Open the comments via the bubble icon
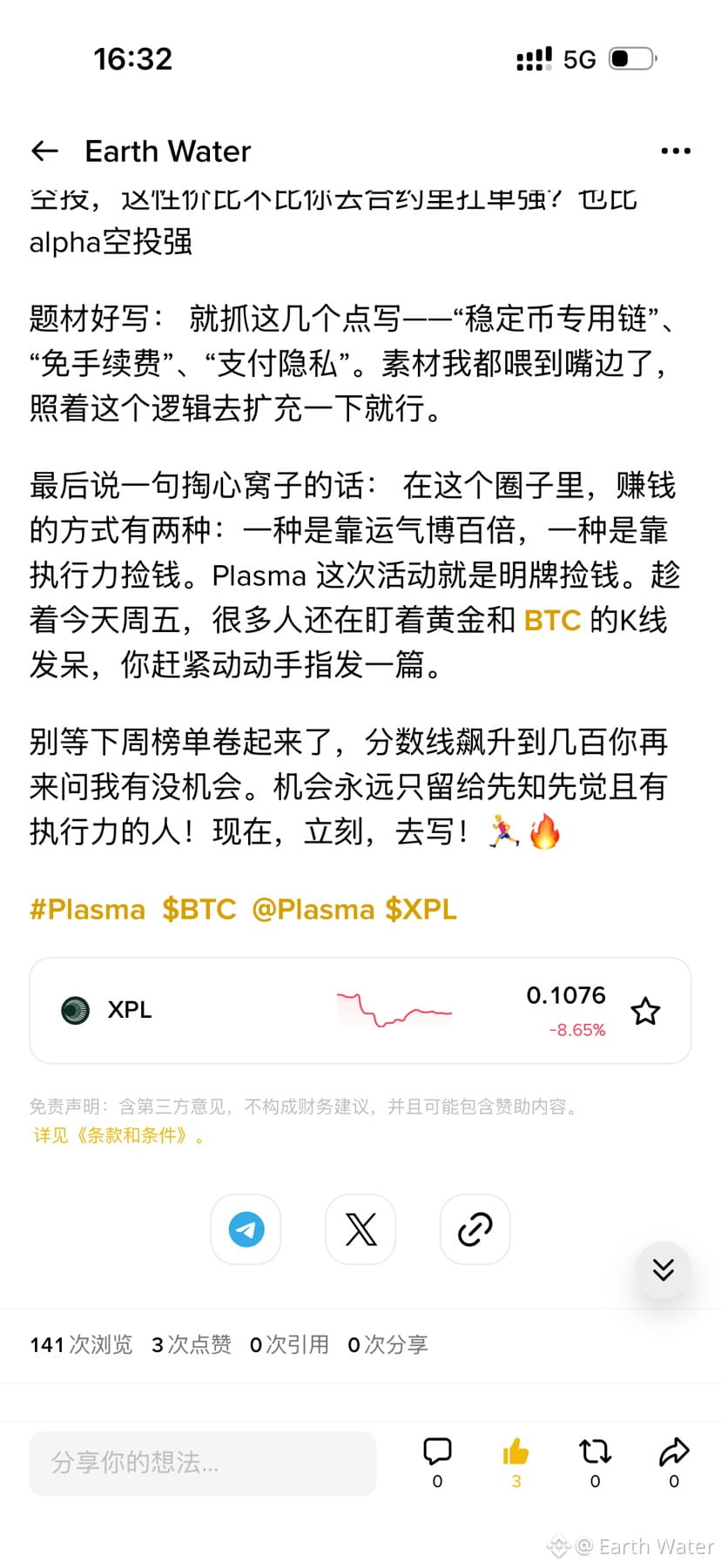Screen dimensions: 721x1568 437,1452
